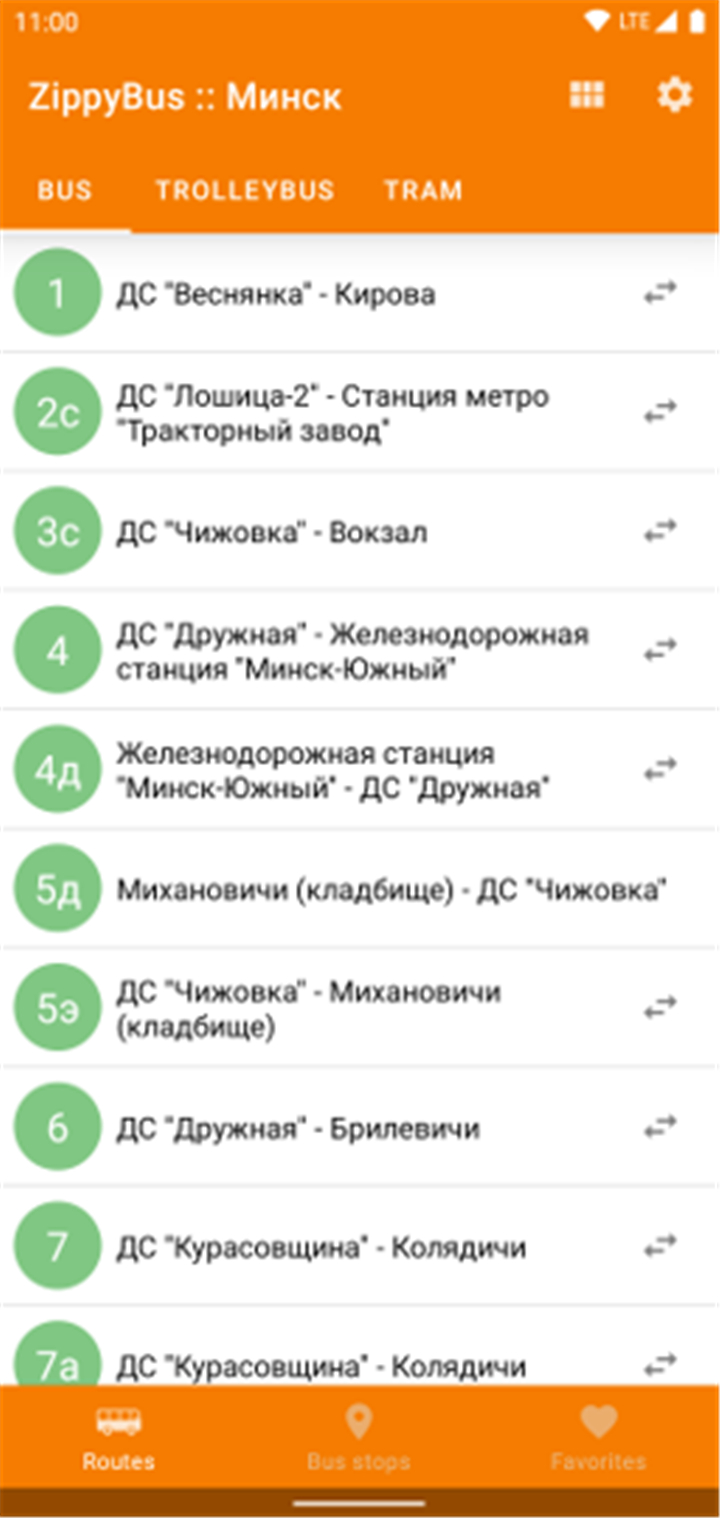Select the Bus tab
This screenshot has width=720, height=1518.
click(65, 190)
